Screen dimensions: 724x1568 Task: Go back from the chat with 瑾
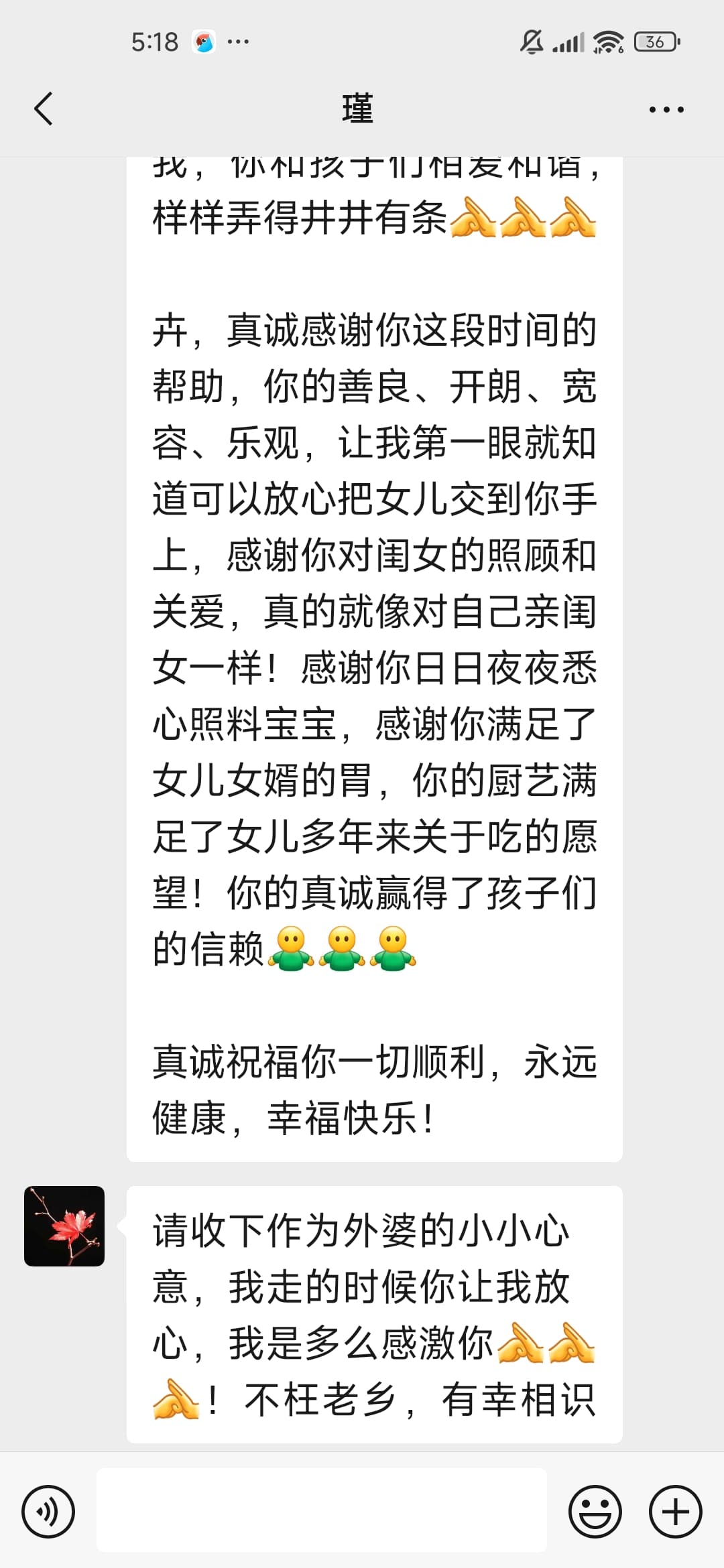(44, 109)
